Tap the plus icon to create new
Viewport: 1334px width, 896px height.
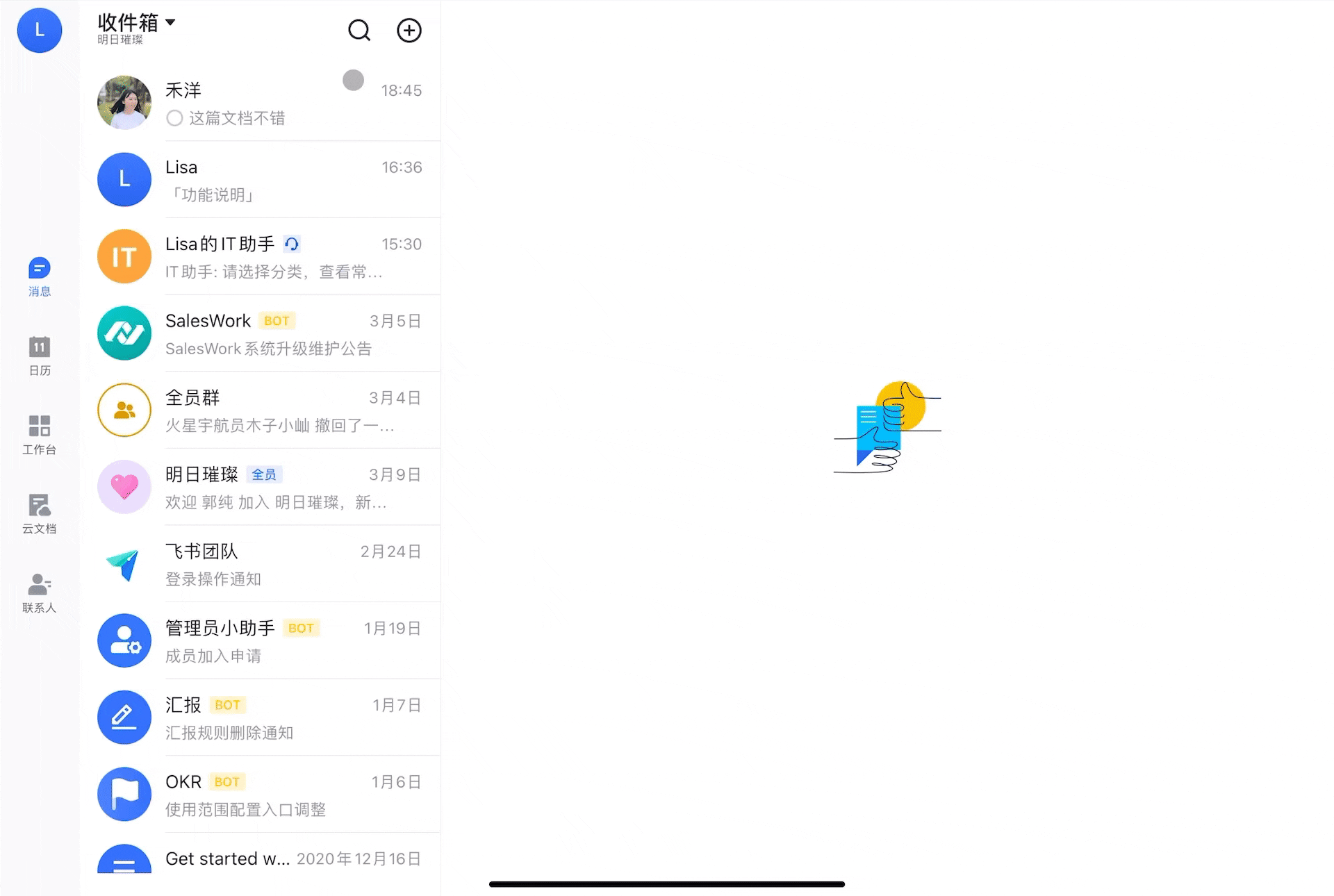[x=409, y=31]
